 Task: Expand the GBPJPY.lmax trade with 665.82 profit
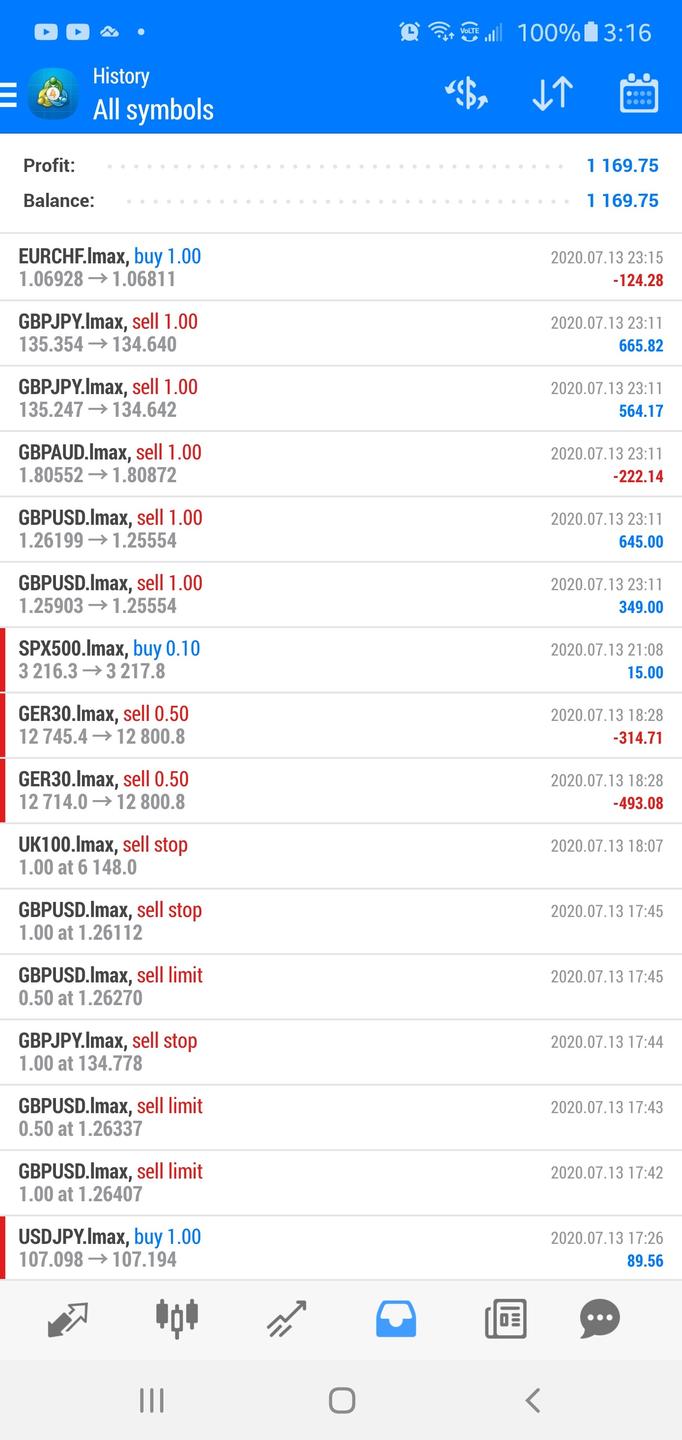point(340,333)
